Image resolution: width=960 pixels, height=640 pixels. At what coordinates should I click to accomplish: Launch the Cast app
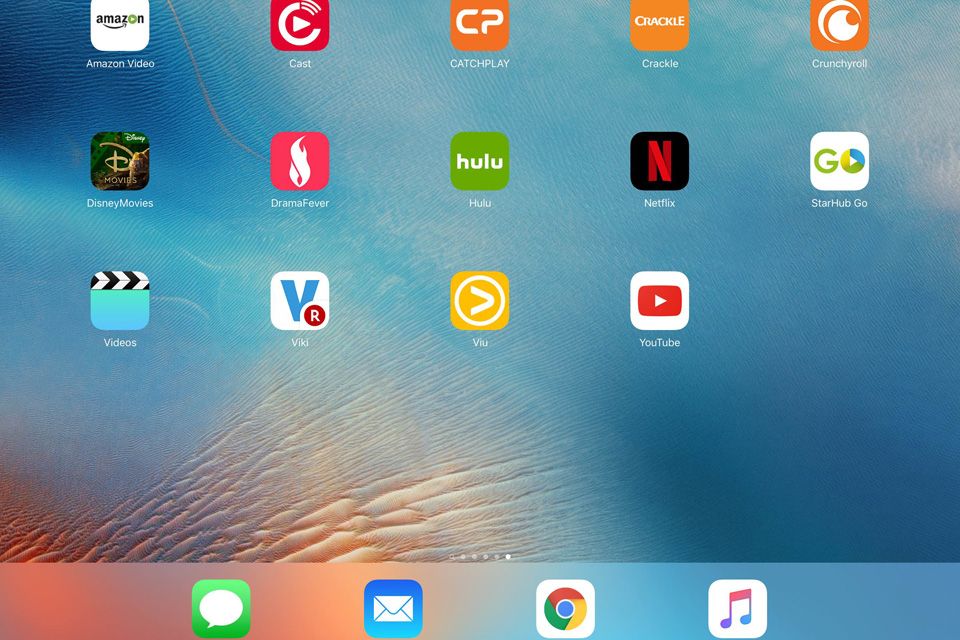[300, 24]
